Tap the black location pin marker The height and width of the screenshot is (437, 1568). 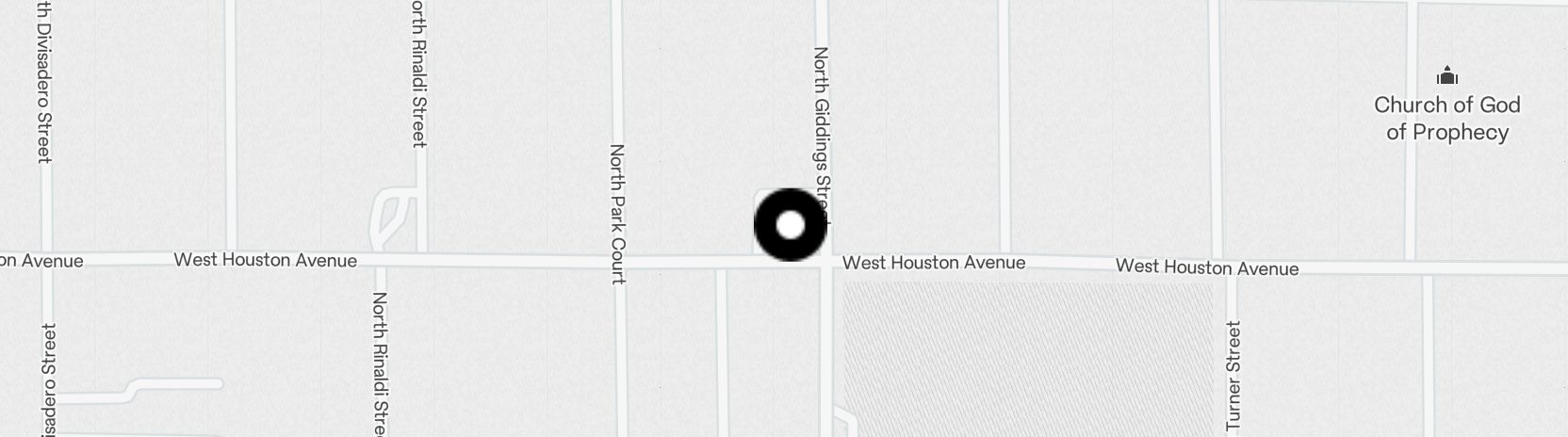(791, 225)
